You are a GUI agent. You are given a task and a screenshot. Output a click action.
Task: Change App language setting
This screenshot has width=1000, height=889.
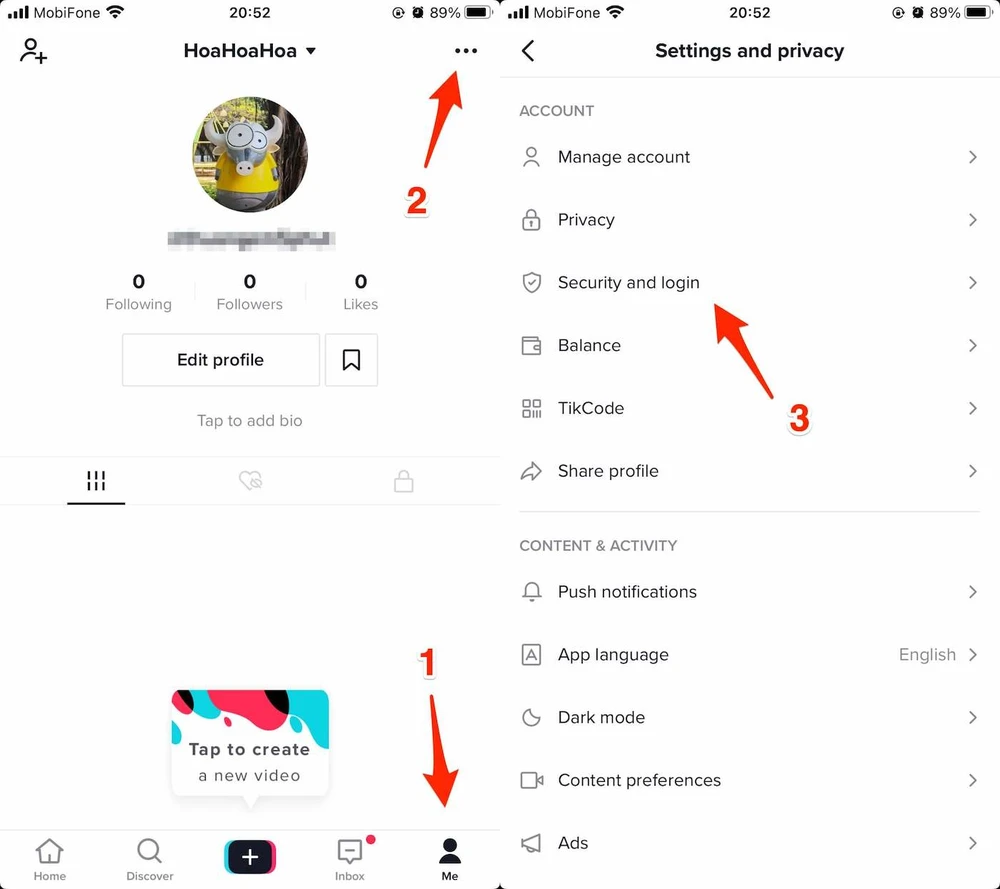(748, 655)
